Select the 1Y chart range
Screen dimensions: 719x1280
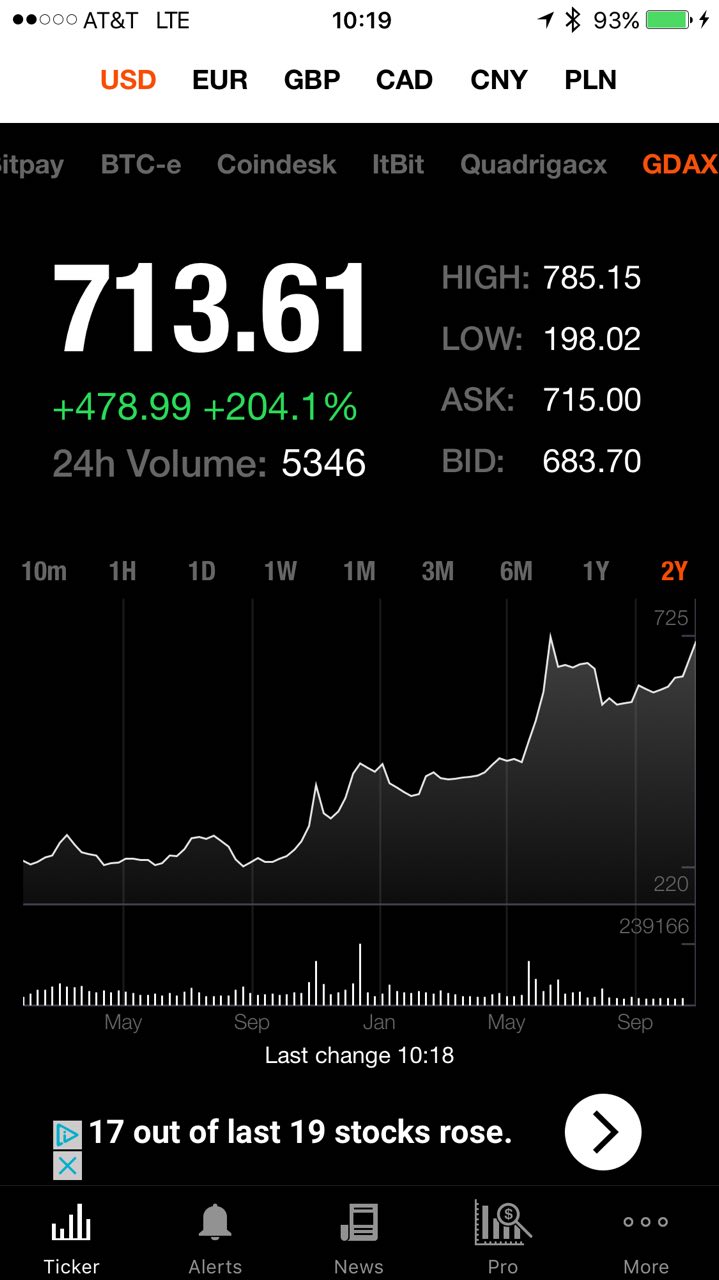click(596, 571)
